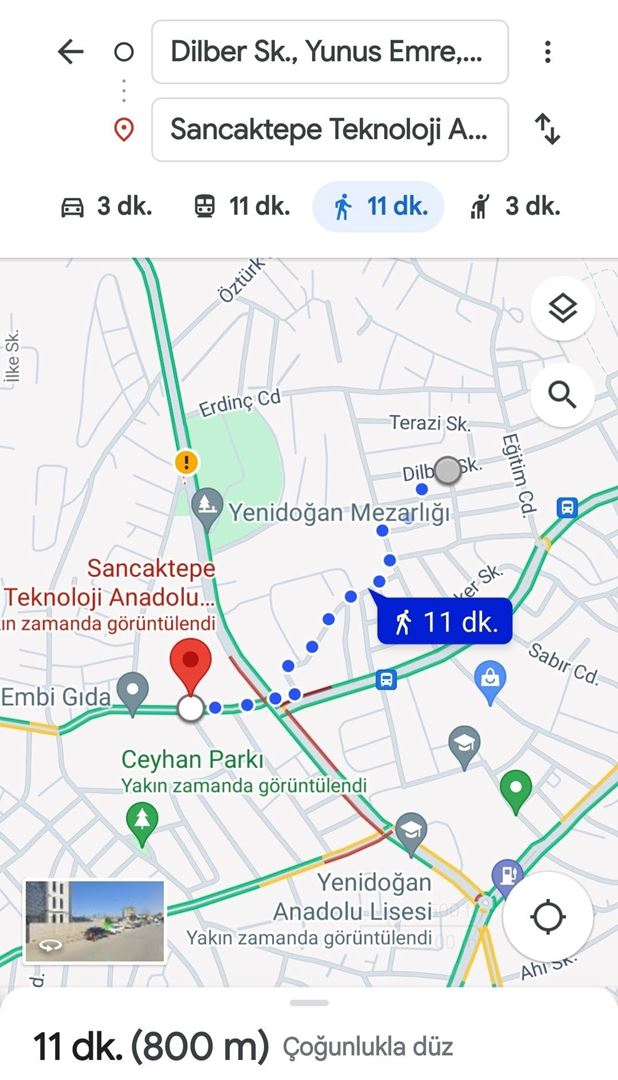Select the Yenidoğan Anadolu Lisesi marker

tap(411, 834)
